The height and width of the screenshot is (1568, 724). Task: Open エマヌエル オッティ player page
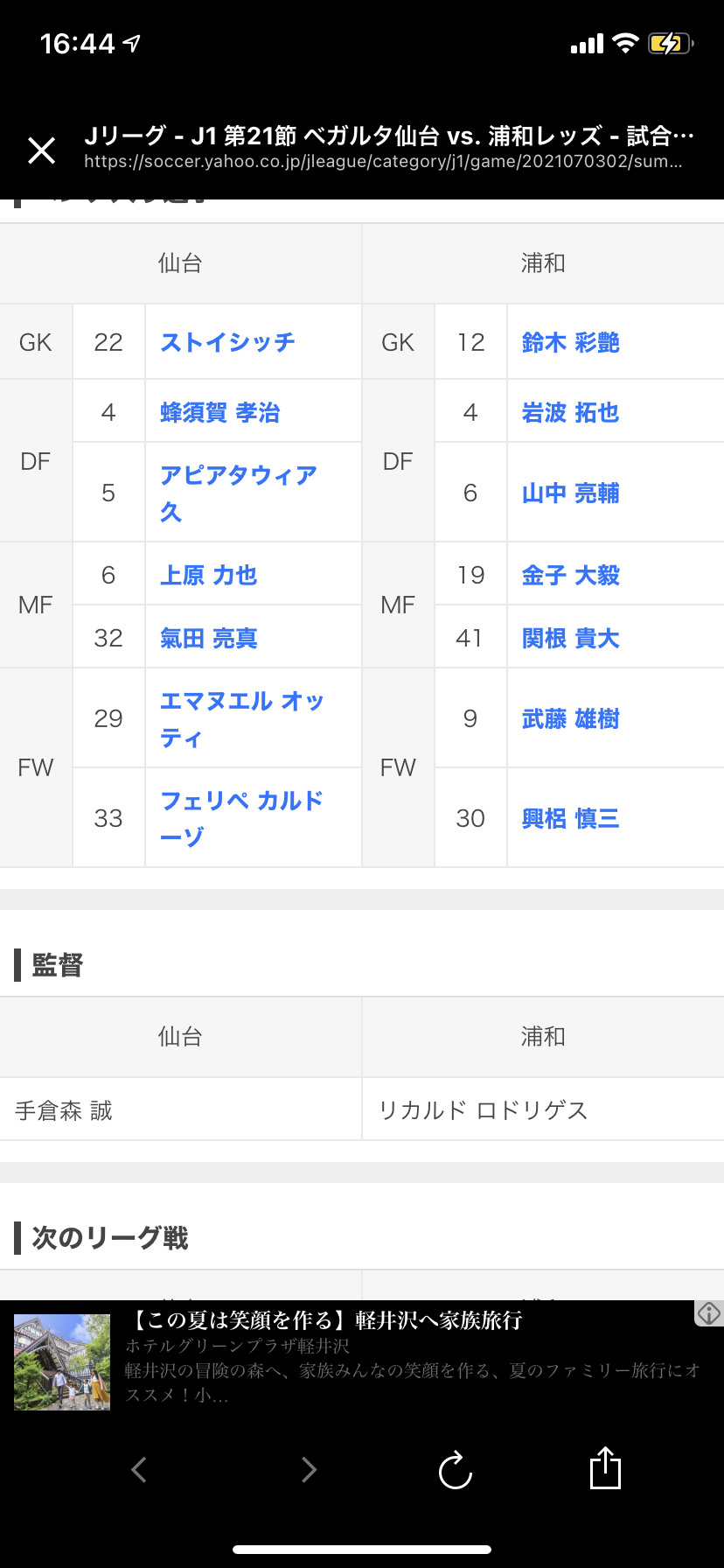pos(242,718)
